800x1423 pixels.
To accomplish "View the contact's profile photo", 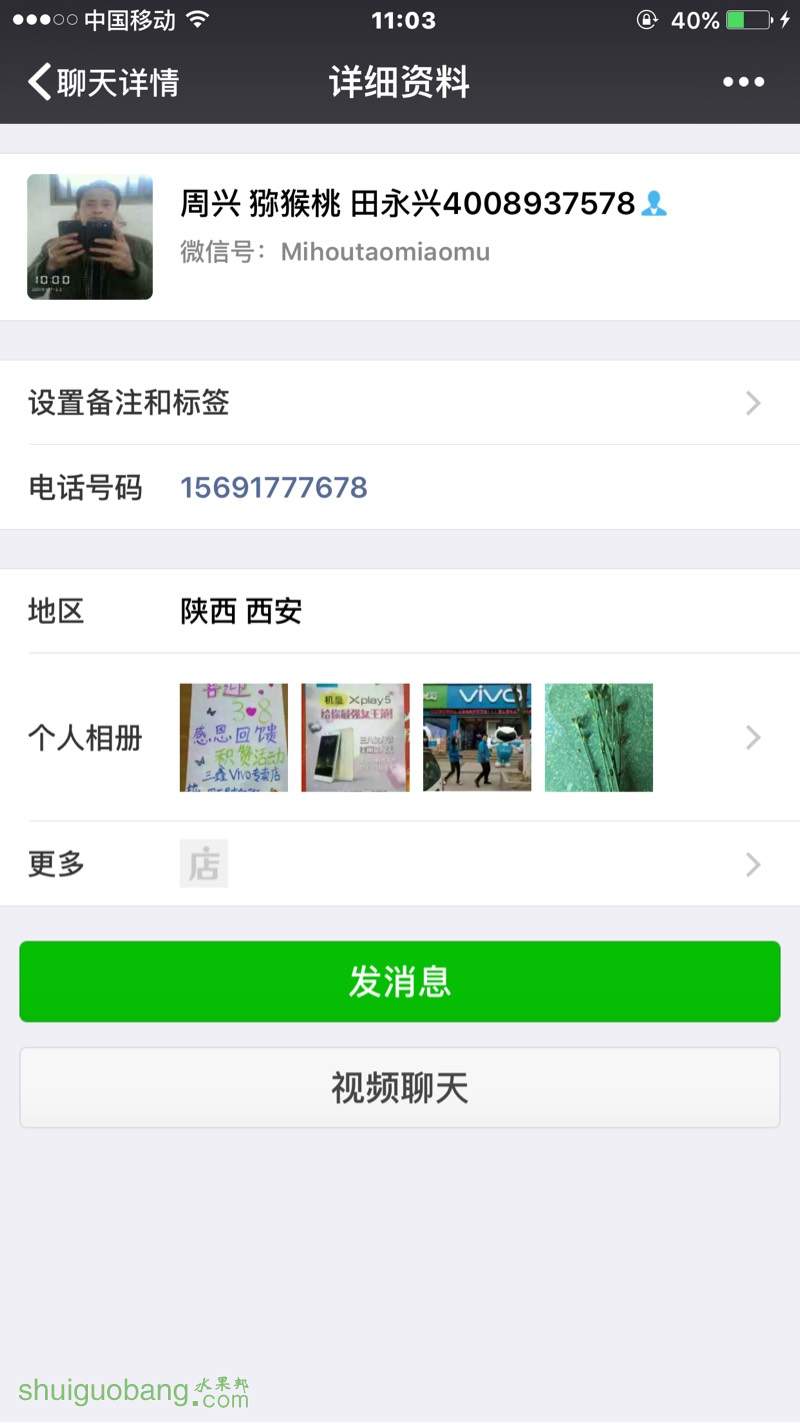I will (90, 237).
